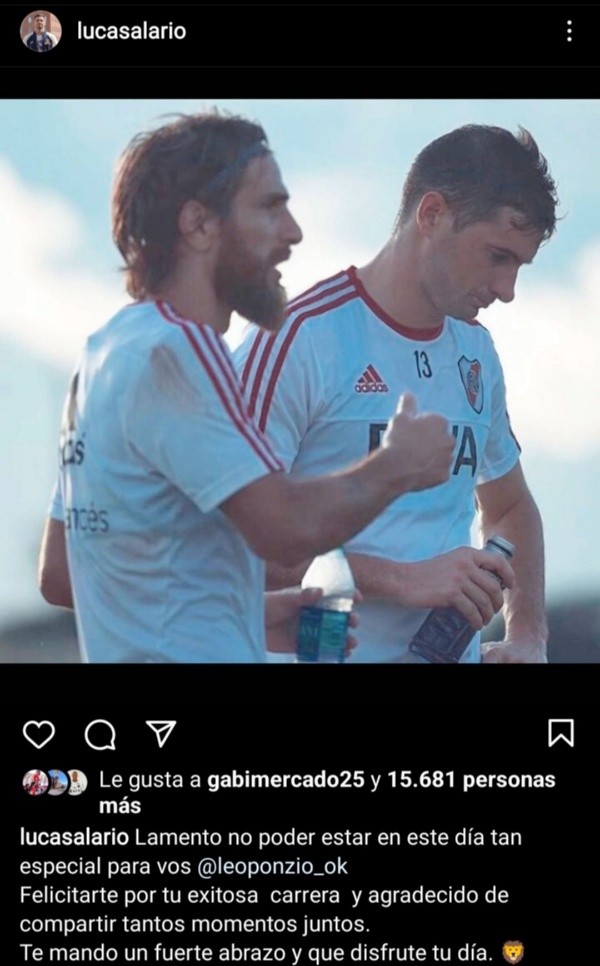The width and height of the screenshot is (600, 966).
Task: Tap the lucasalario name in the caption
Action: (74, 837)
